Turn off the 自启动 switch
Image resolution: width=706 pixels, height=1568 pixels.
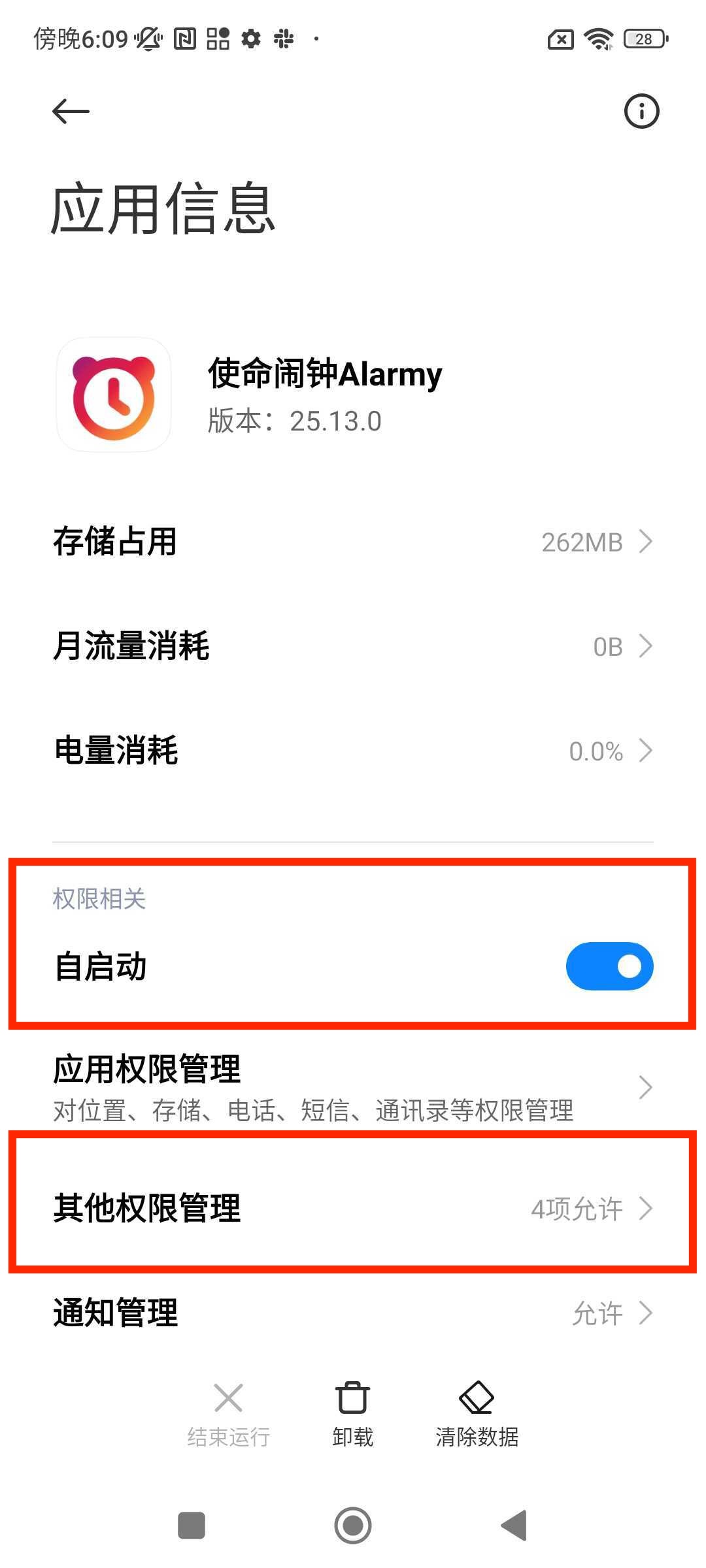(609, 966)
